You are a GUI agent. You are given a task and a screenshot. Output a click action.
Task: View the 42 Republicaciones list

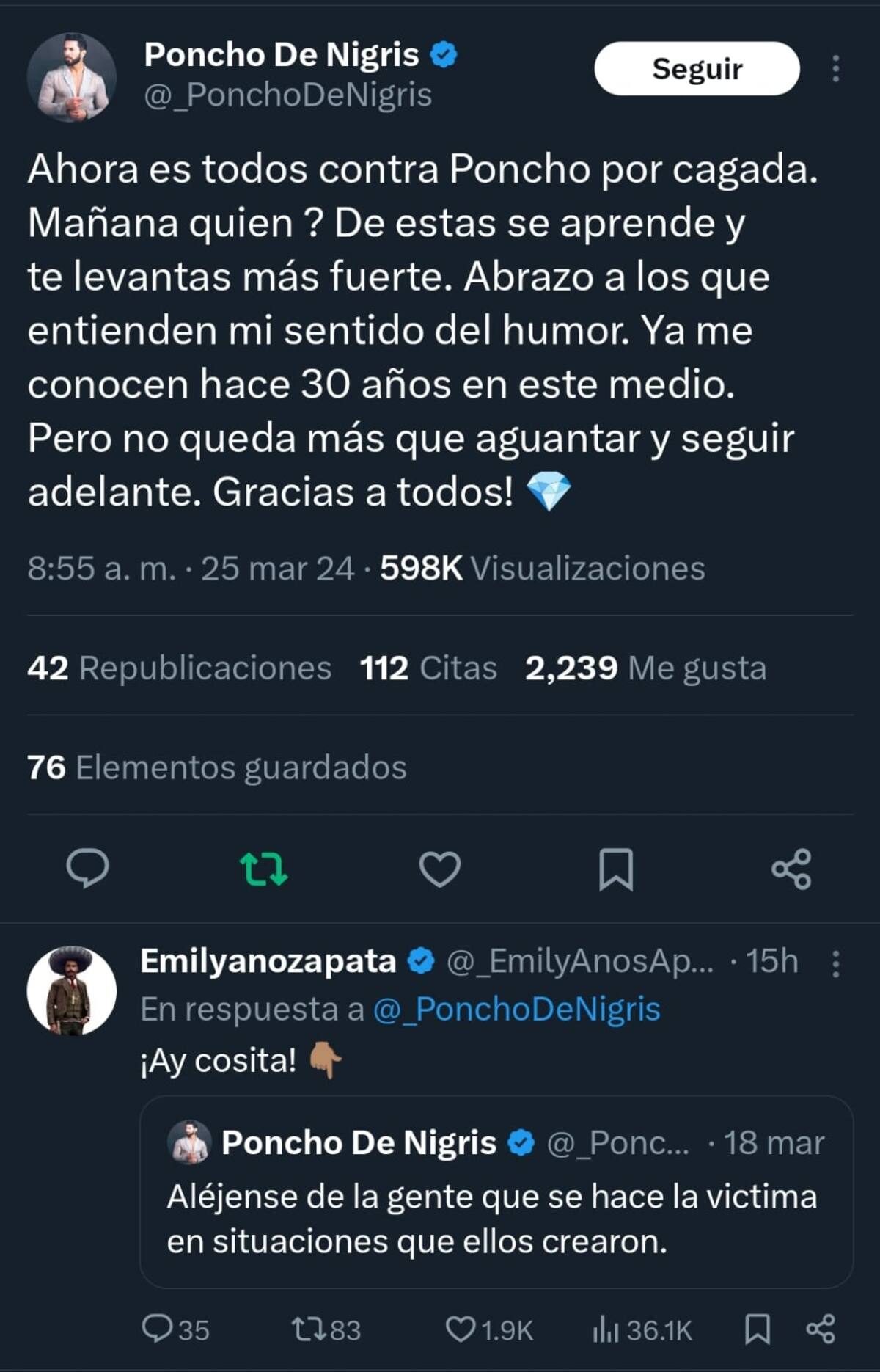coord(180,668)
